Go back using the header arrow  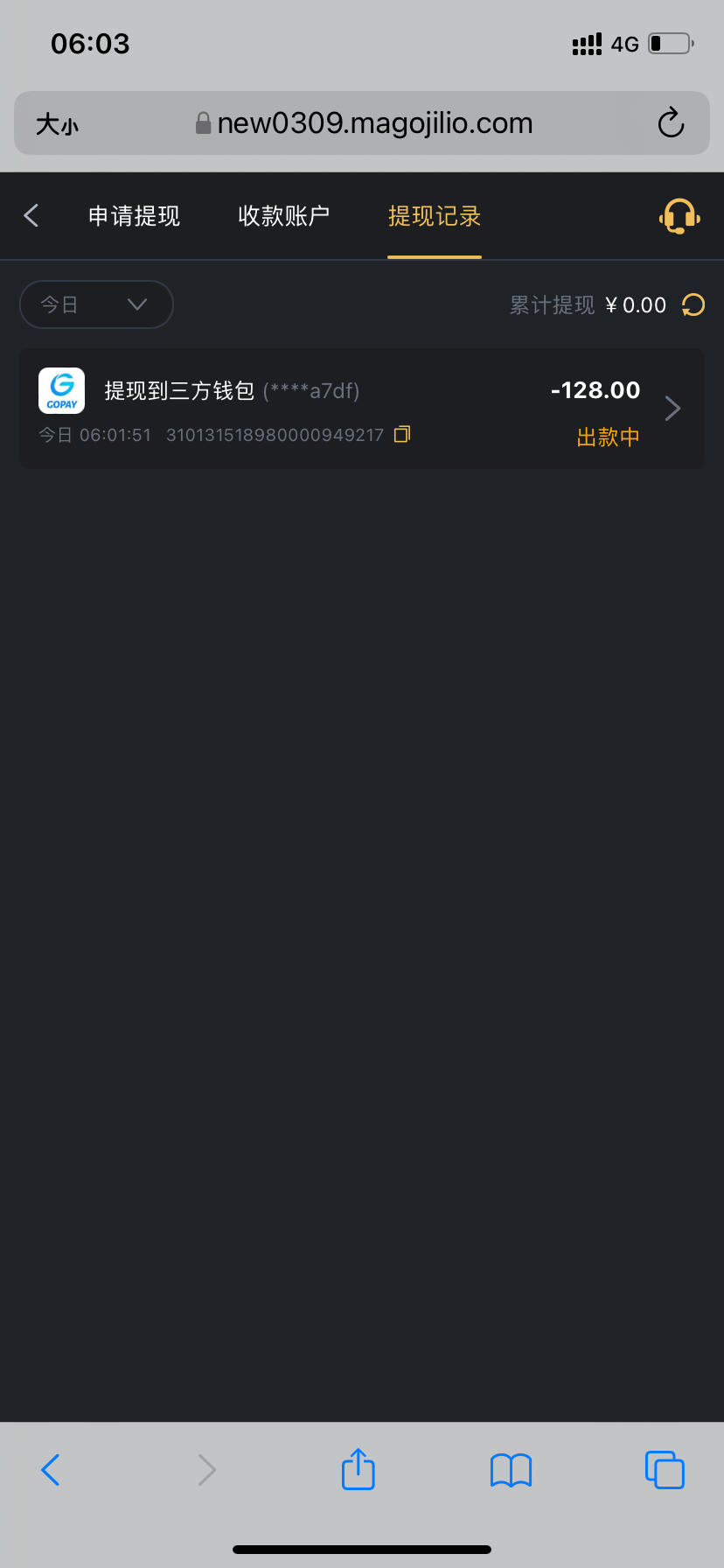pyautogui.click(x=31, y=215)
